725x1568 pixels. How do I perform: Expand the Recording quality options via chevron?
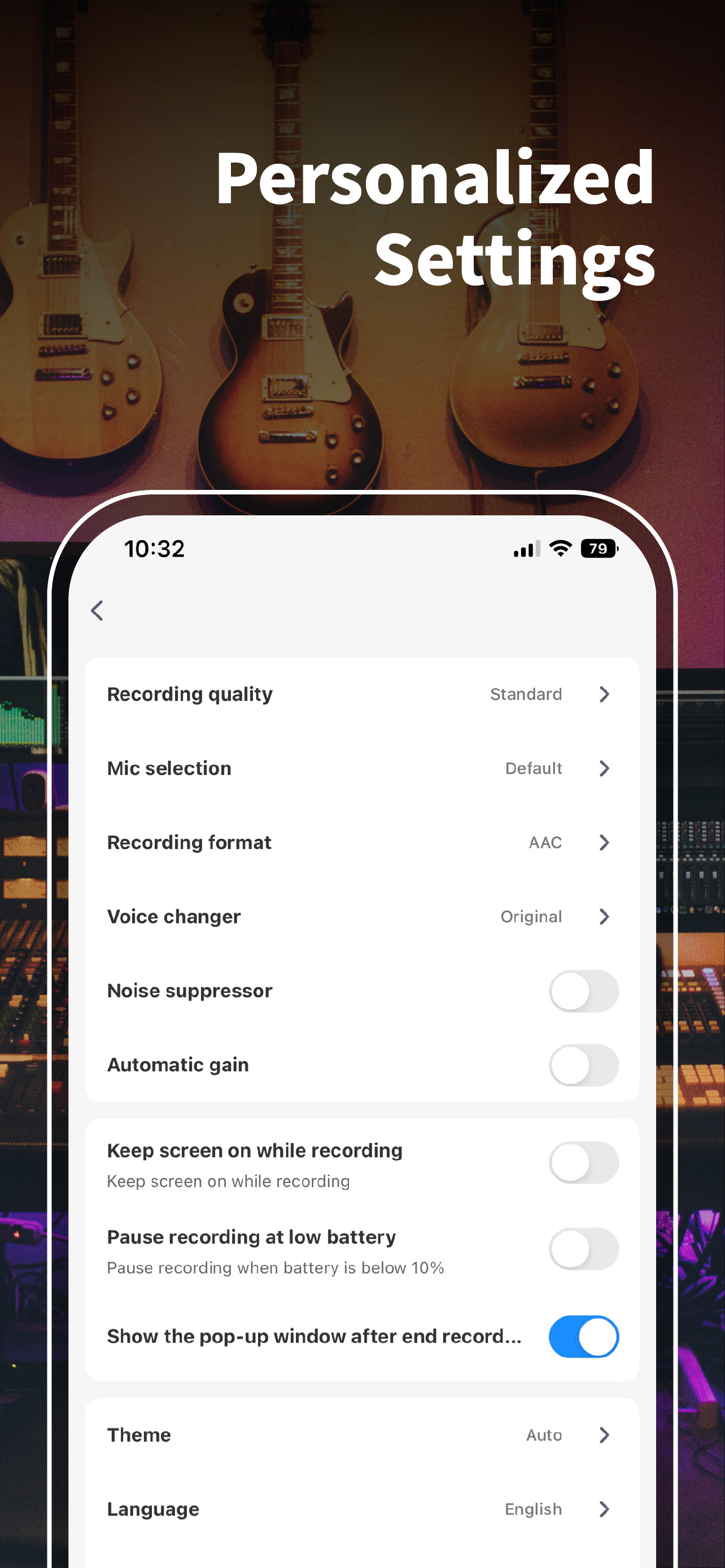click(604, 694)
